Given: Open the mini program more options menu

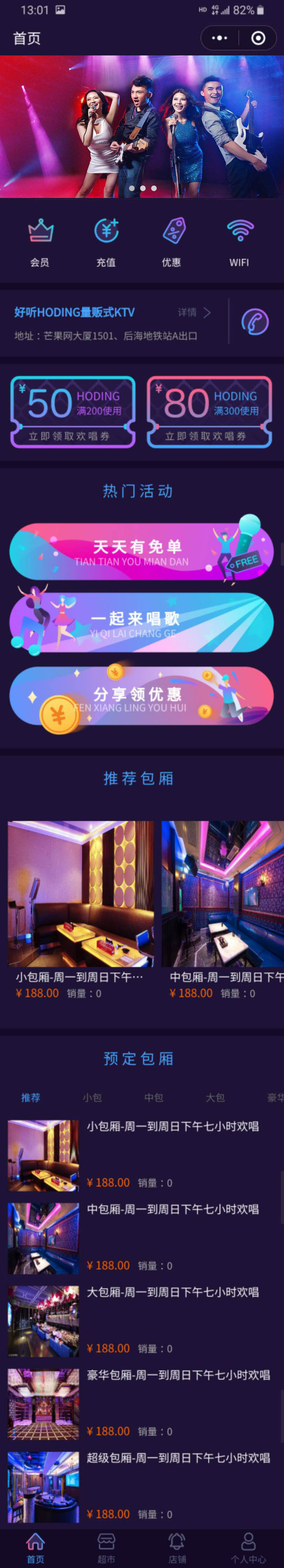Looking at the screenshot, I should tap(219, 38).
